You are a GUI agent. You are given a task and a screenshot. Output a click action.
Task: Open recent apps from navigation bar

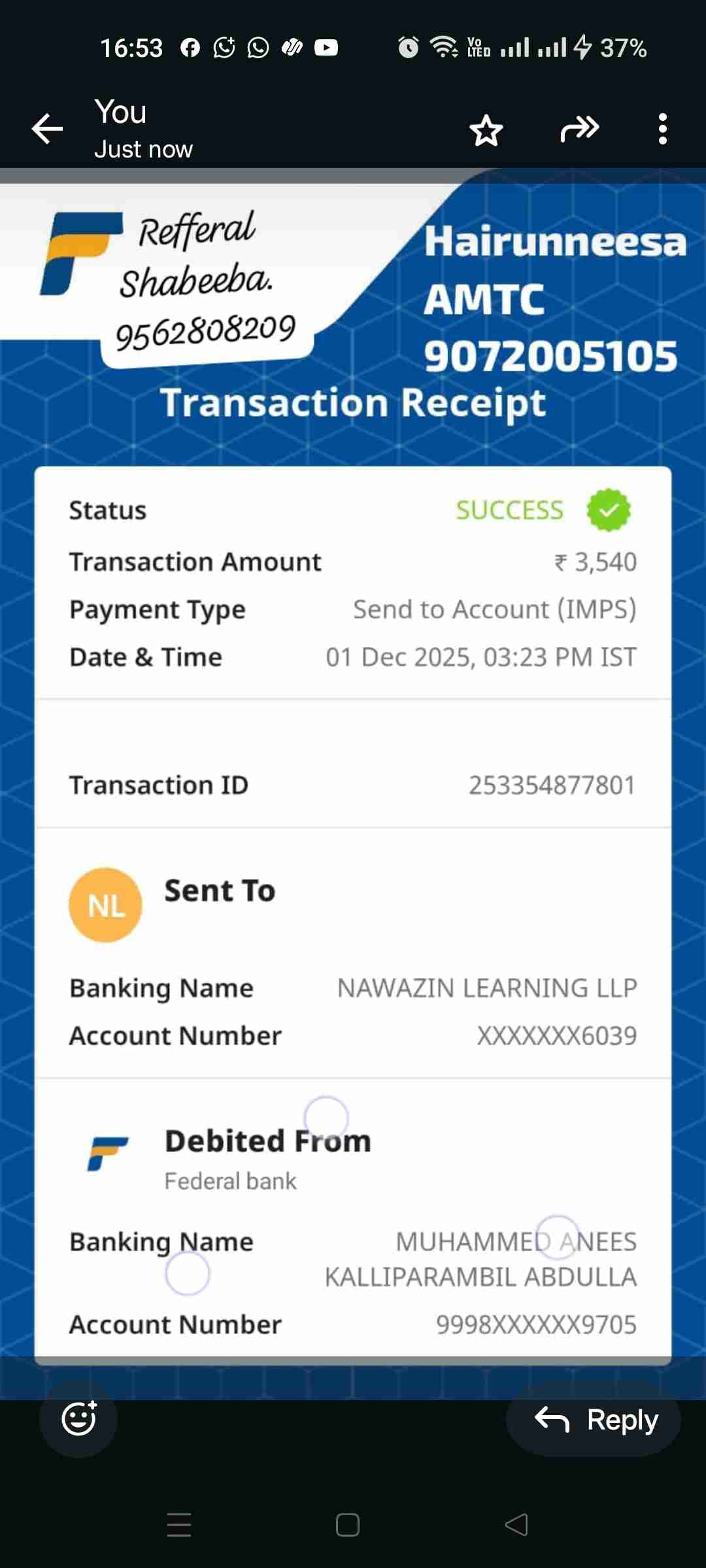pos(179,1524)
